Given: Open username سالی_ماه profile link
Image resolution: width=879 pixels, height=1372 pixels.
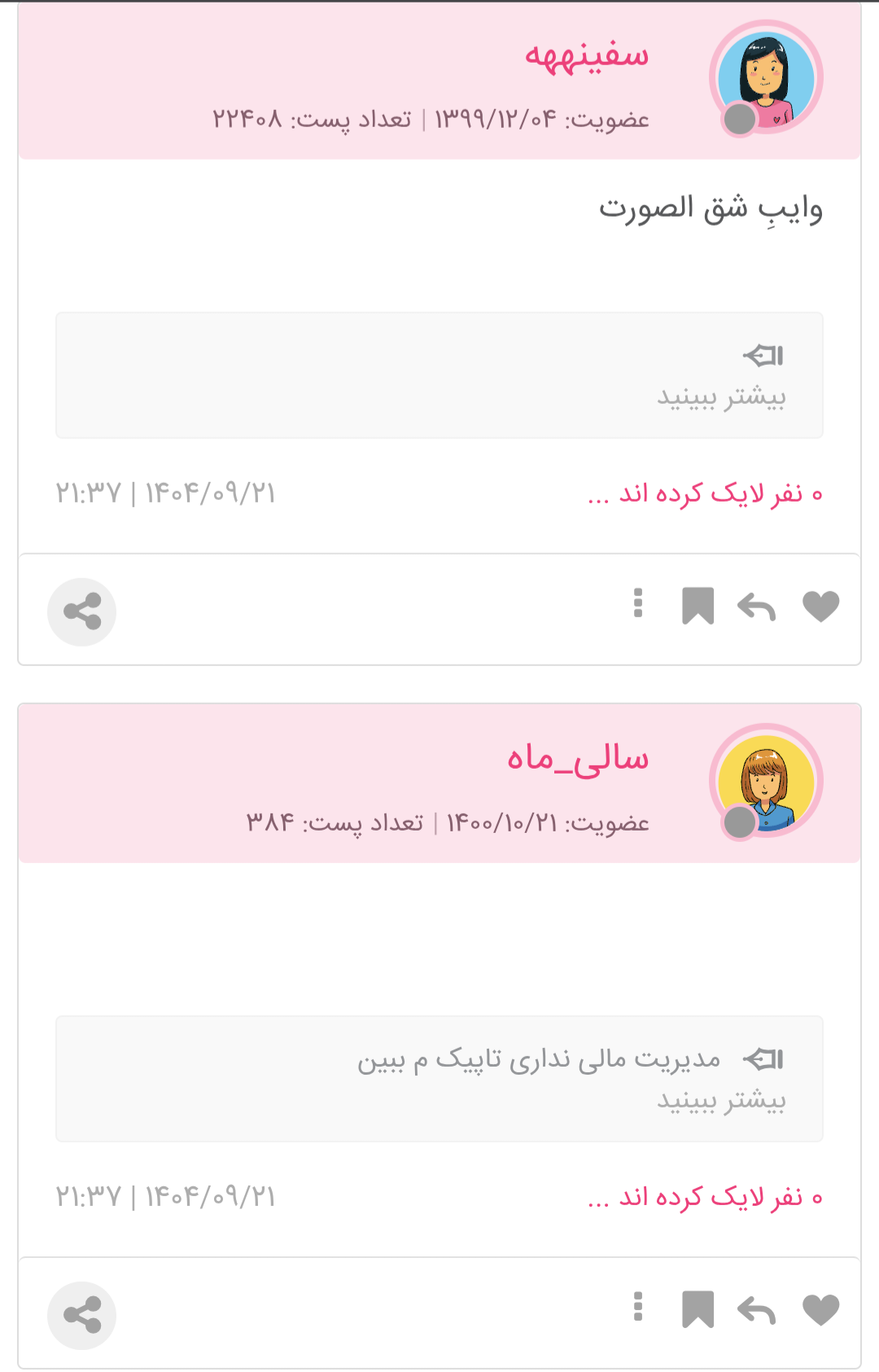Looking at the screenshot, I should coord(578,759).
